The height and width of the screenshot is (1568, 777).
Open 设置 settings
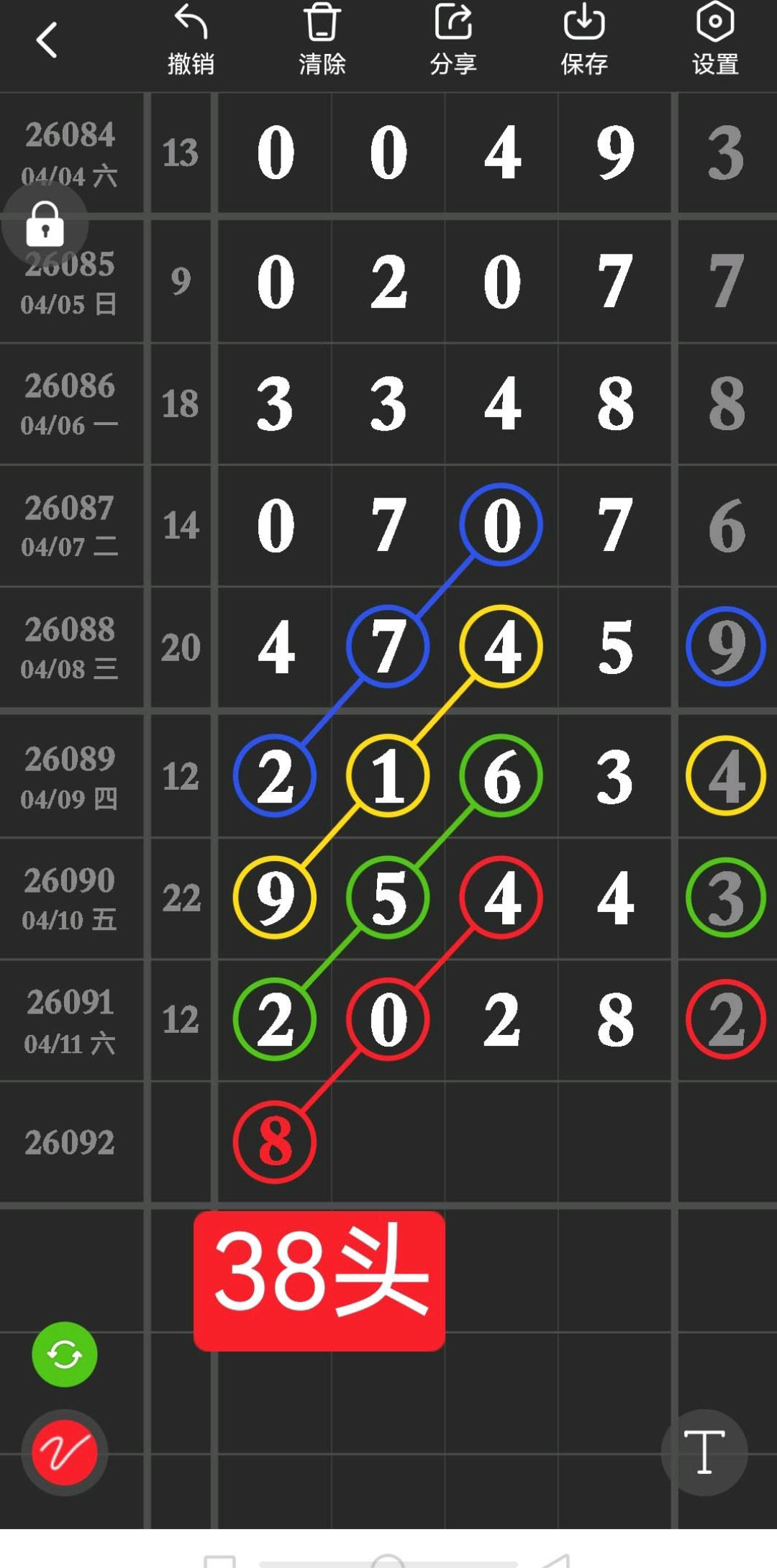pos(715,40)
